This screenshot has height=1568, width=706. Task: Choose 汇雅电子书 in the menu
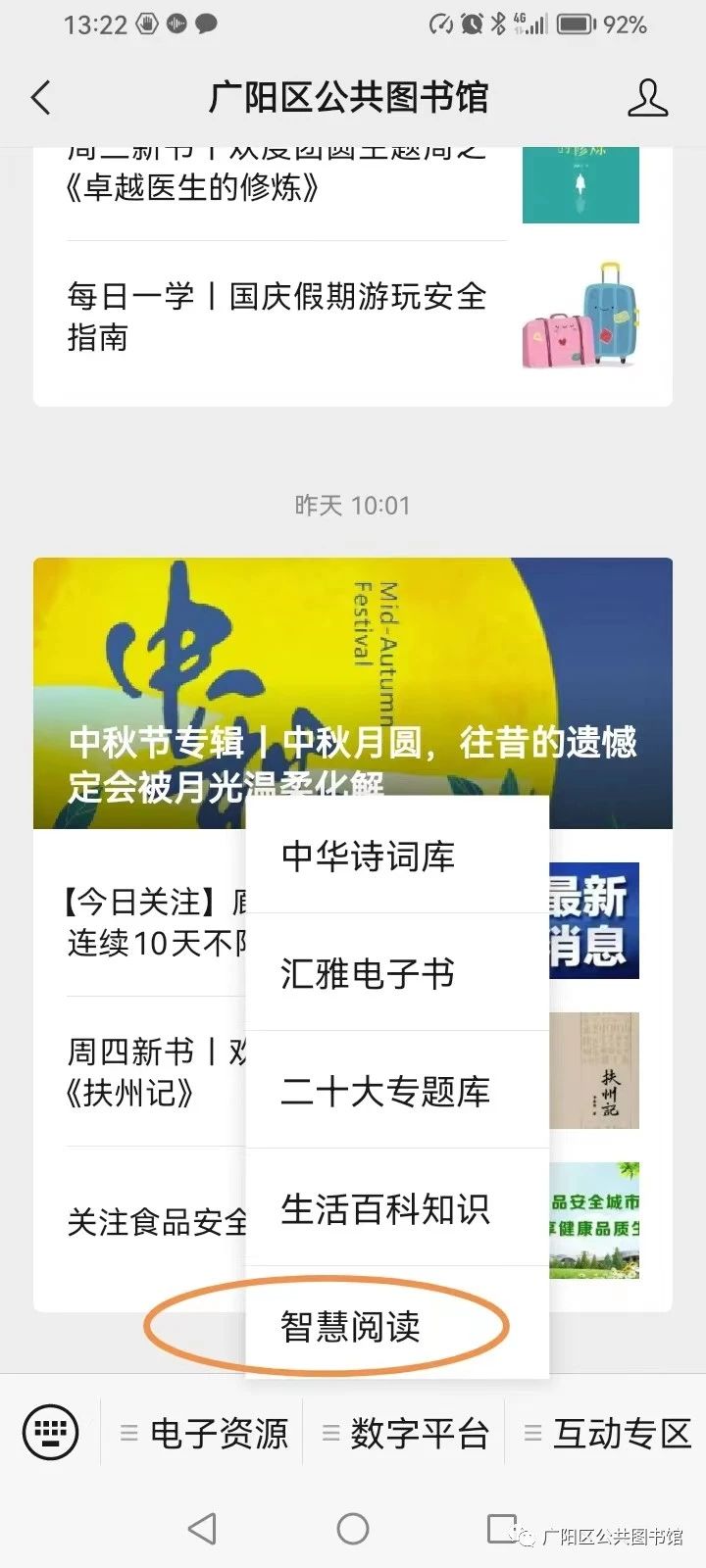pos(368,973)
